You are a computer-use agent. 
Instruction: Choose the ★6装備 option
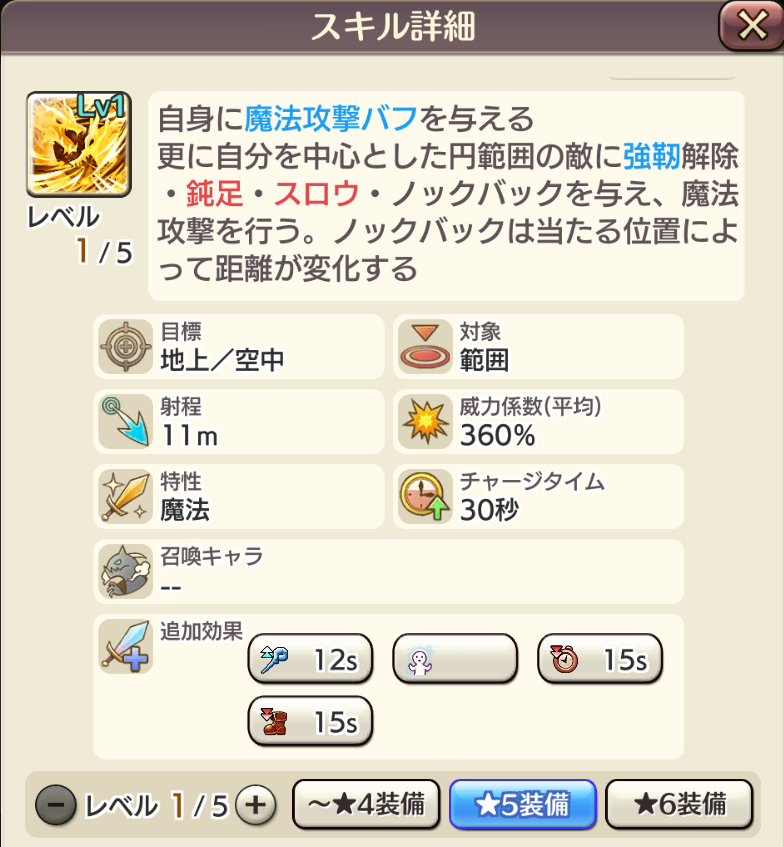coord(679,804)
